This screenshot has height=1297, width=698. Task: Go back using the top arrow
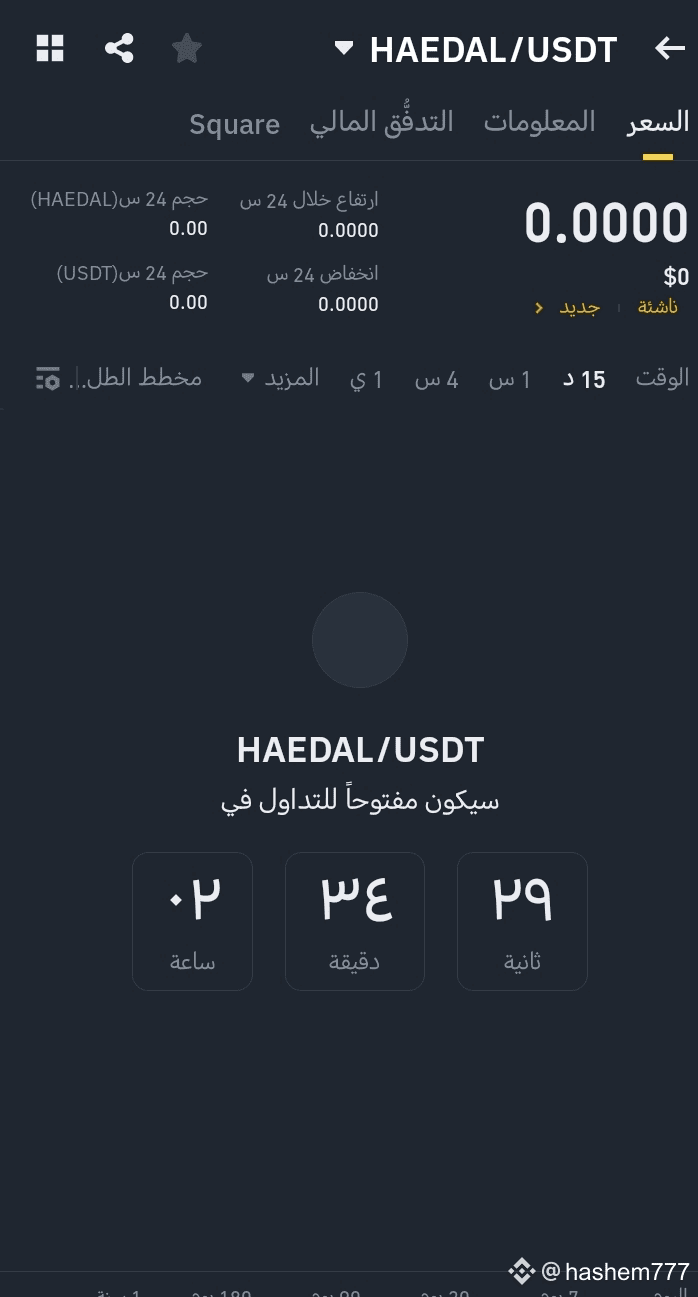click(669, 48)
